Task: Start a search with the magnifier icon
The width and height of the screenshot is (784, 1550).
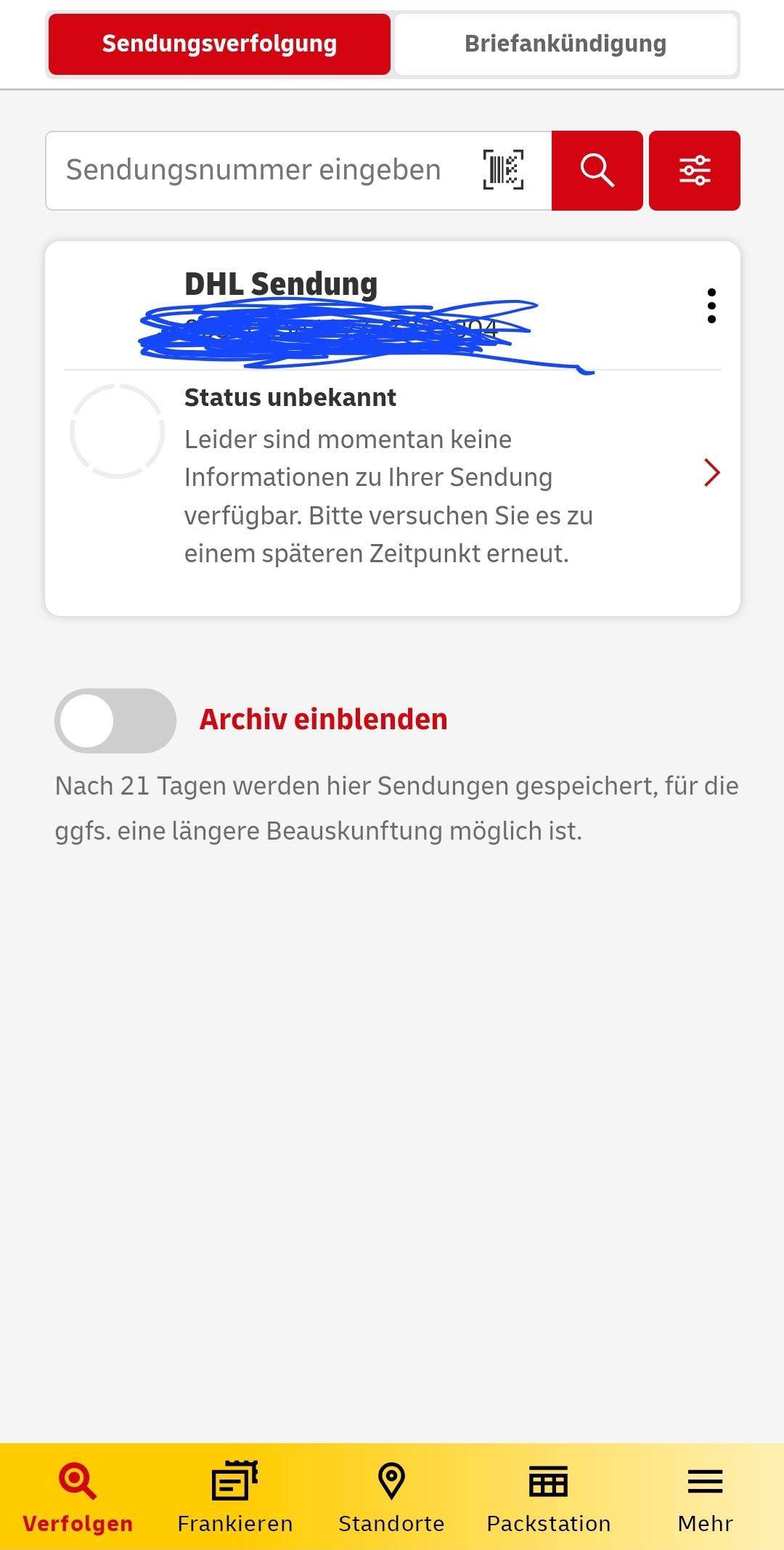Action: point(597,169)
